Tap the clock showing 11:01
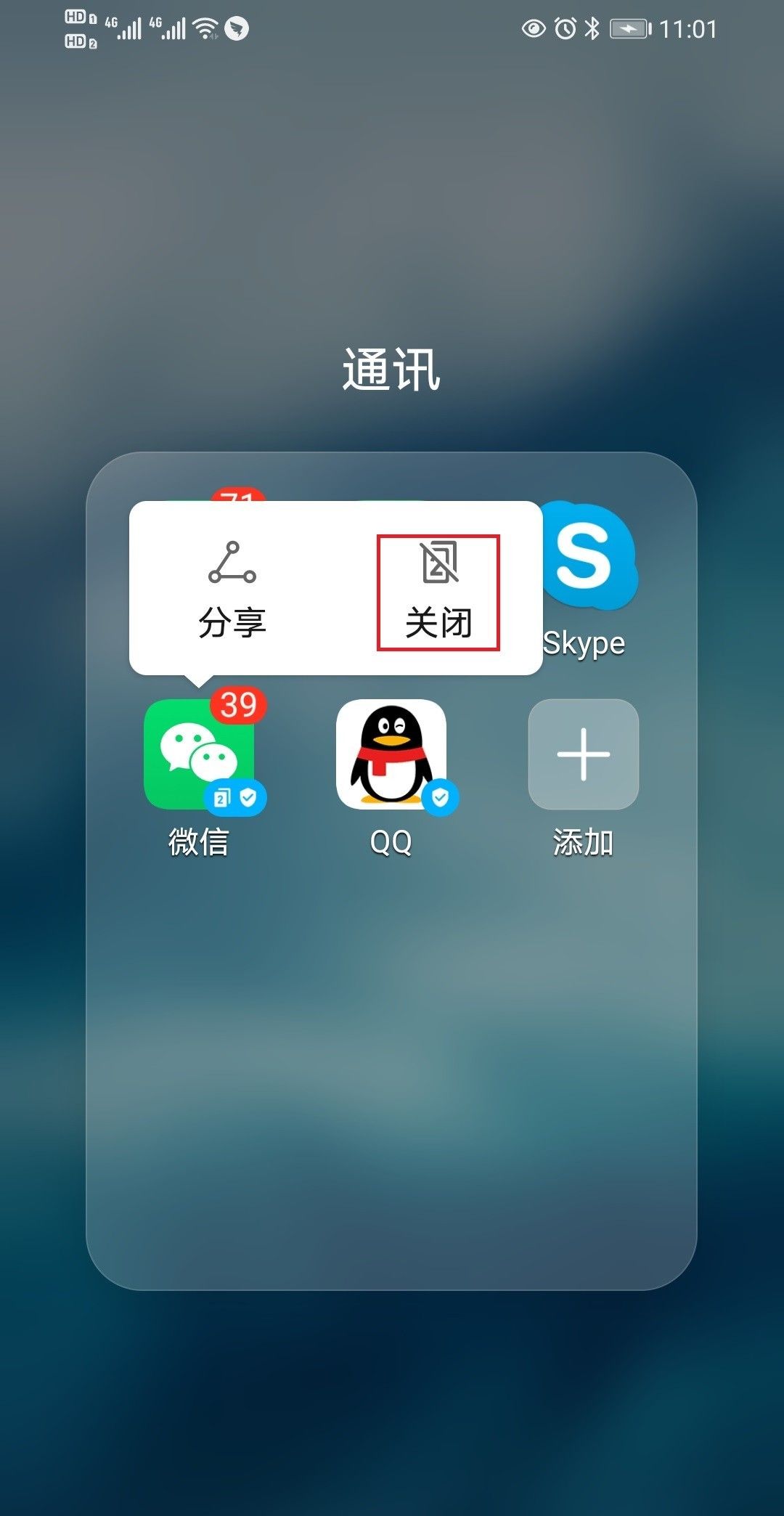 coord(688,28)
